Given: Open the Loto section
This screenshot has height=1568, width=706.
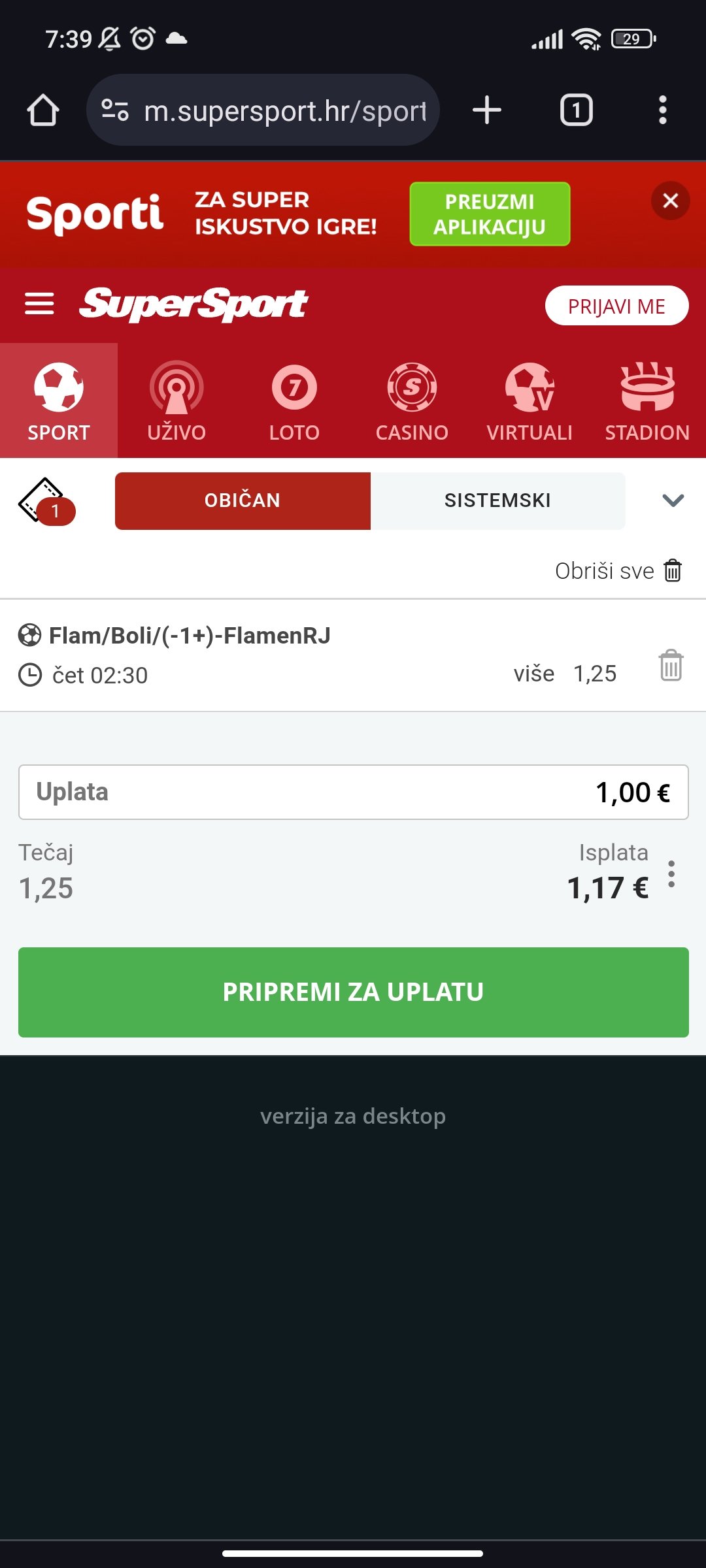Looking at the screenshot, I should 294,401.
